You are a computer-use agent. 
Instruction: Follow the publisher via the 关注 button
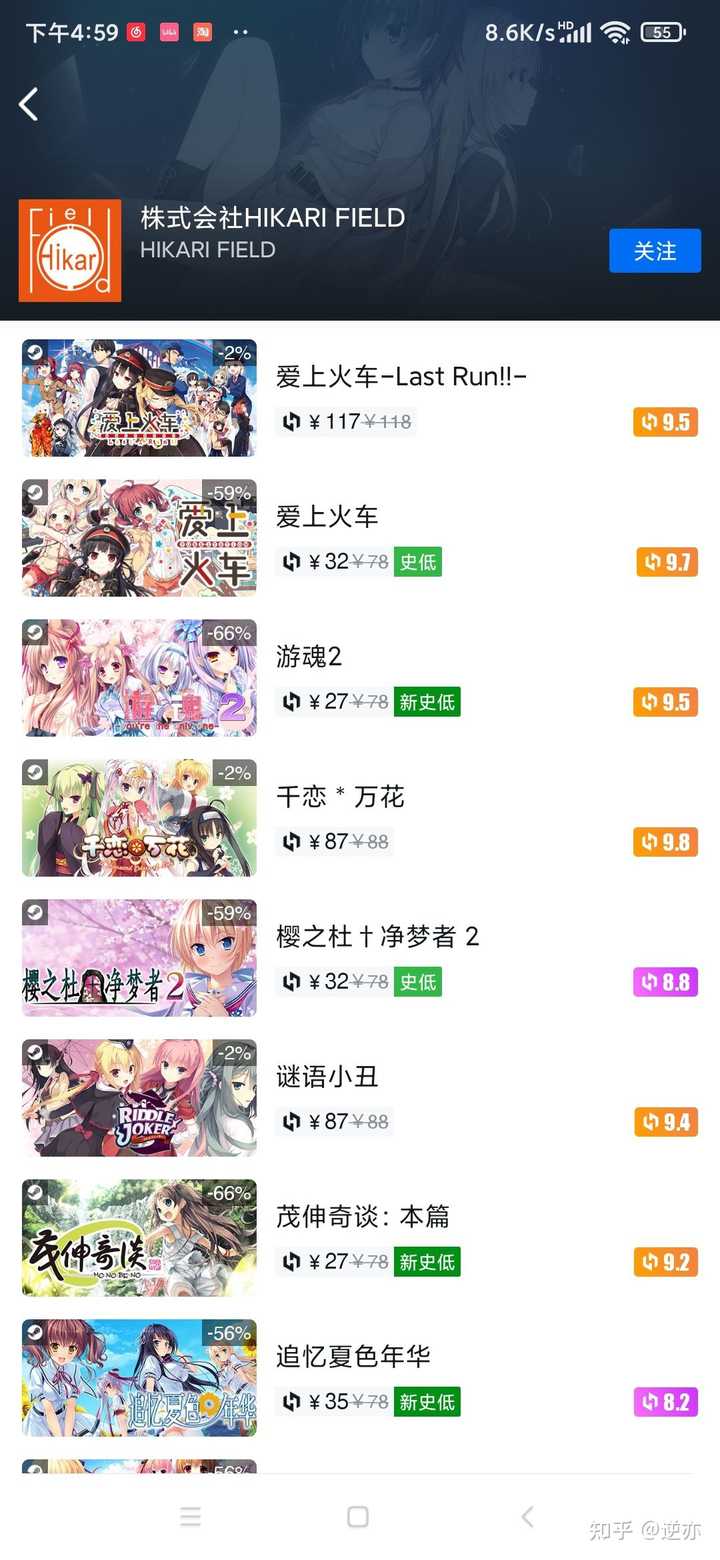pos(655,251)
